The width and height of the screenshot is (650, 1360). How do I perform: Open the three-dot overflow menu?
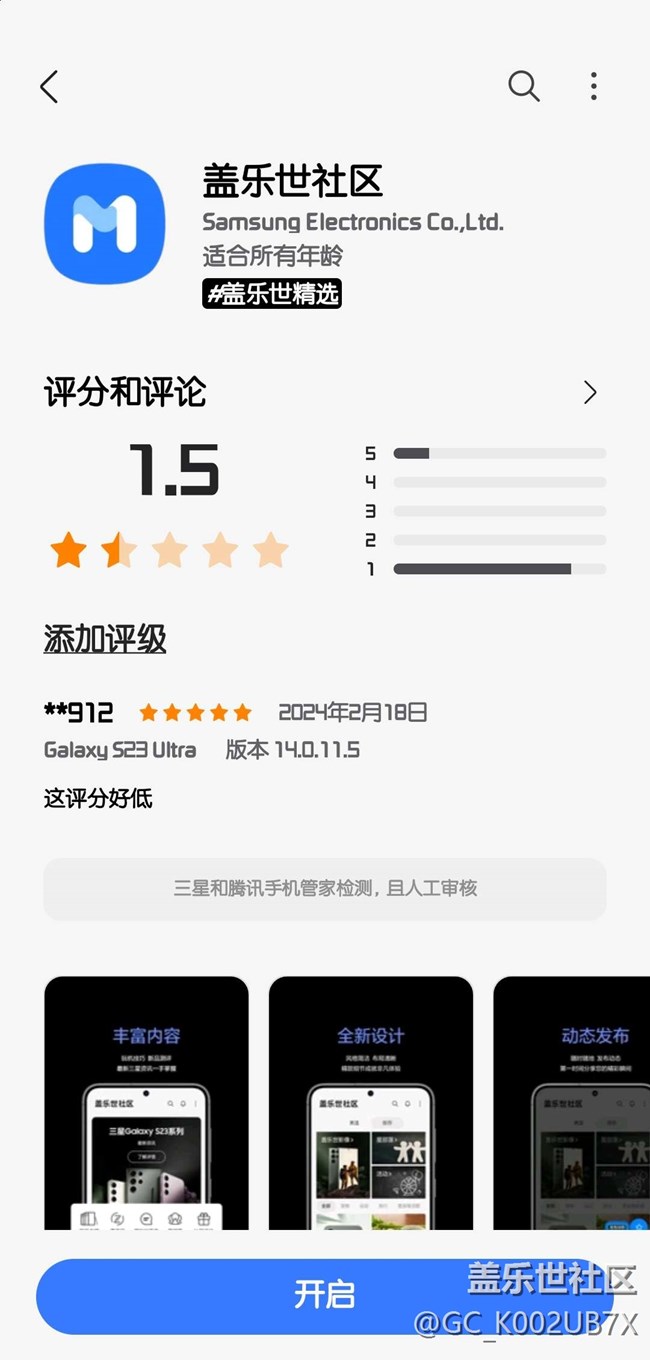[593, 87]
